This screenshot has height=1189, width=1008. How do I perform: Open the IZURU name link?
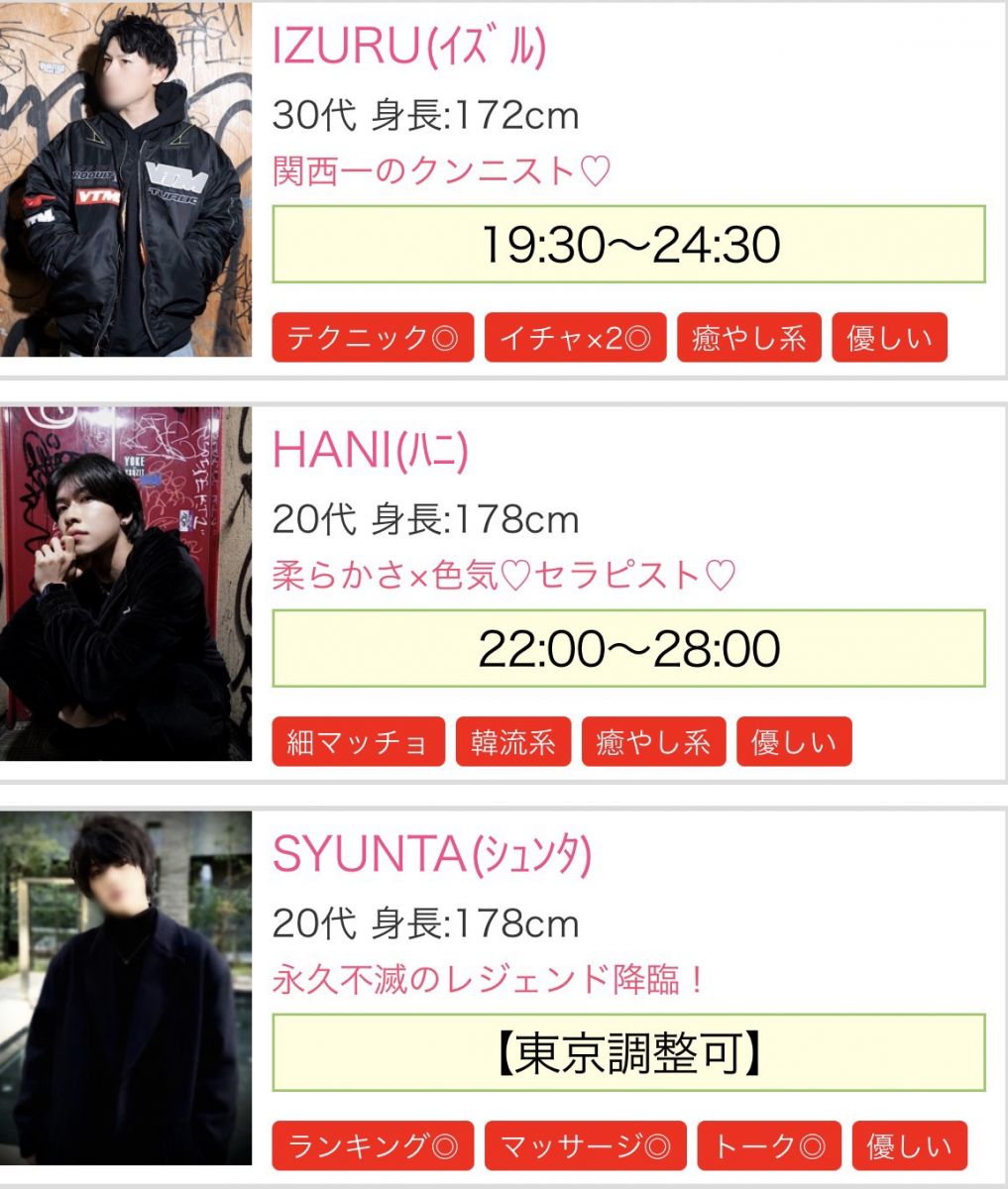(x=408, y=48)
